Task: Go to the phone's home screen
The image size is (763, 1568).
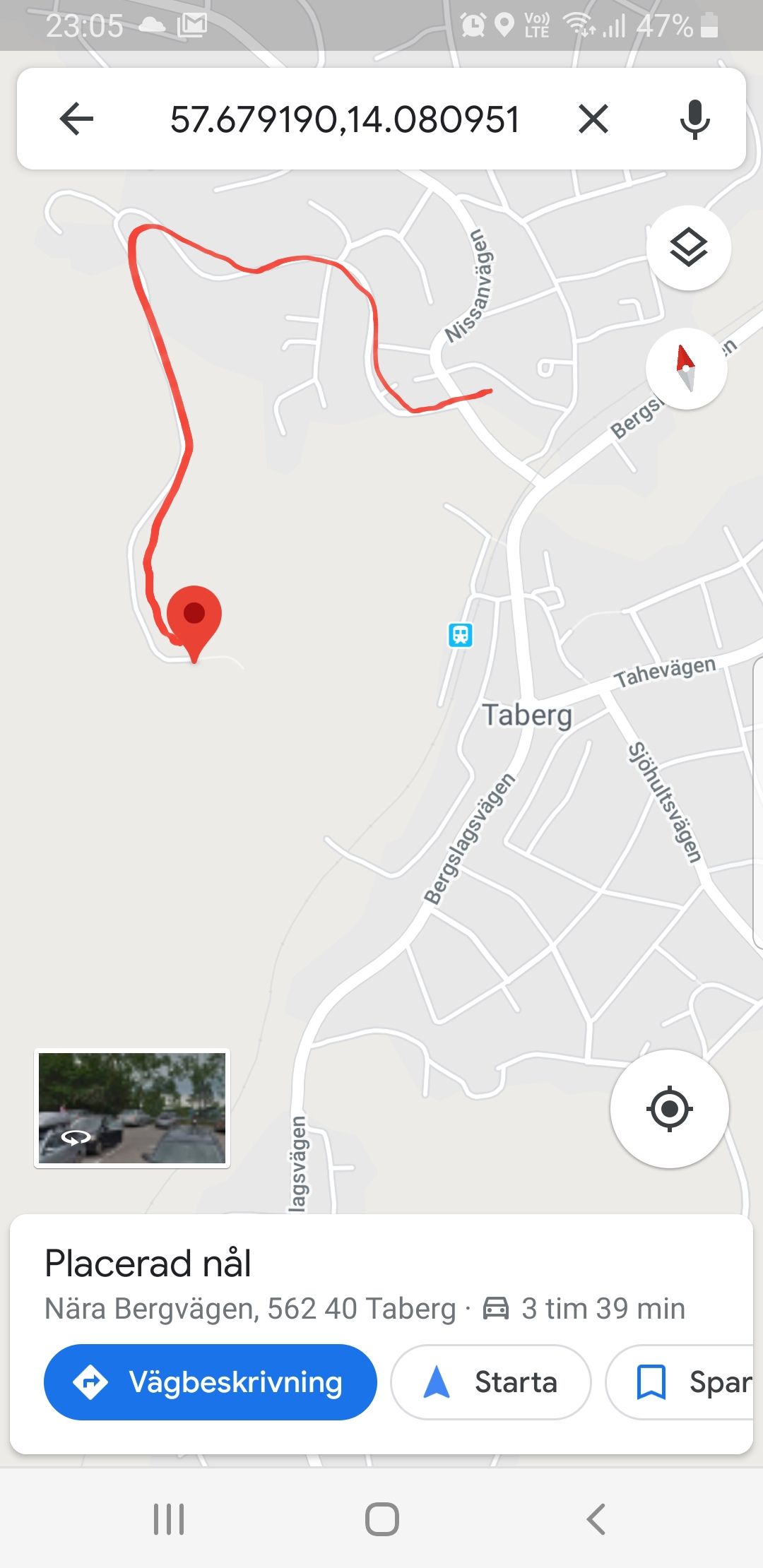Action: [382, 1519]
